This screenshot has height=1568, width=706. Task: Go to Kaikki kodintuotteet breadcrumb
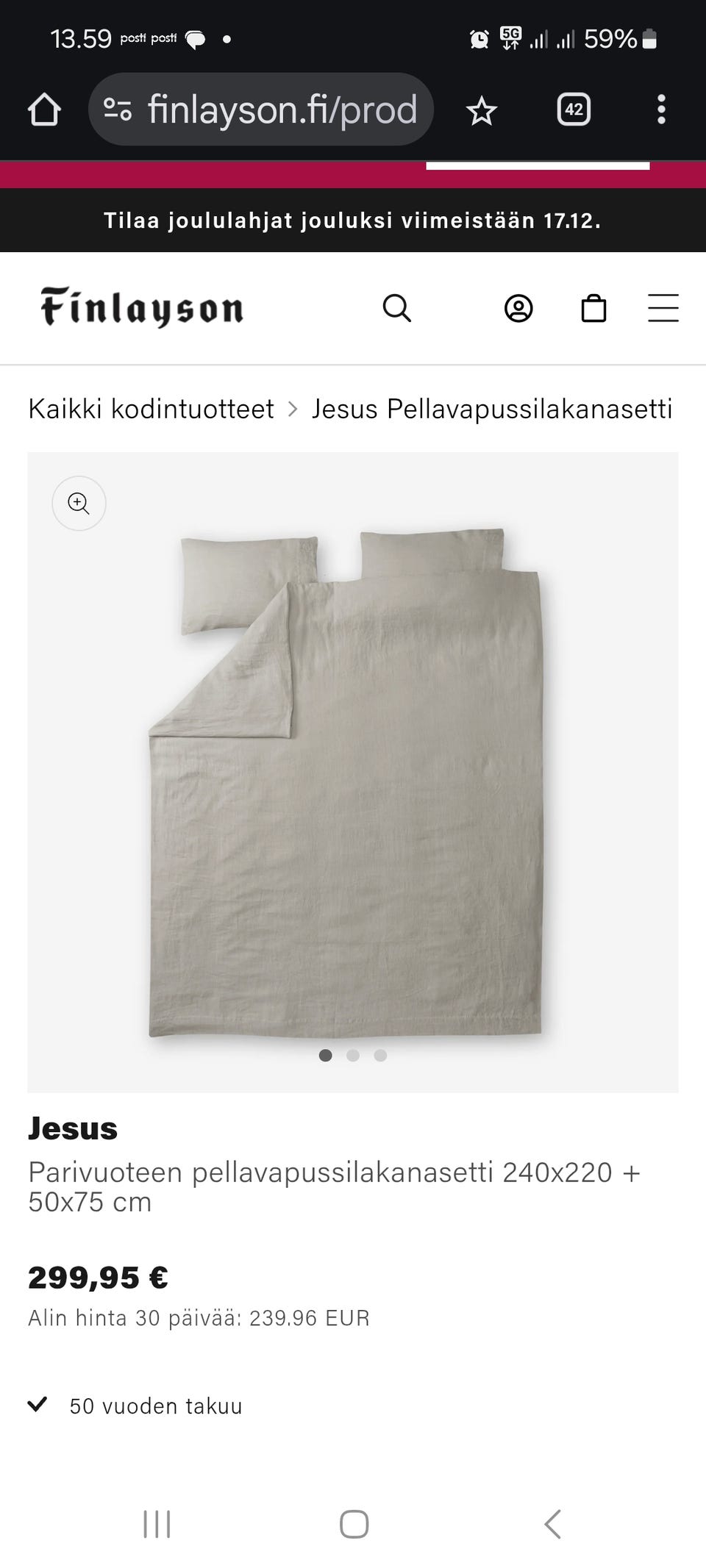(151, 409)
